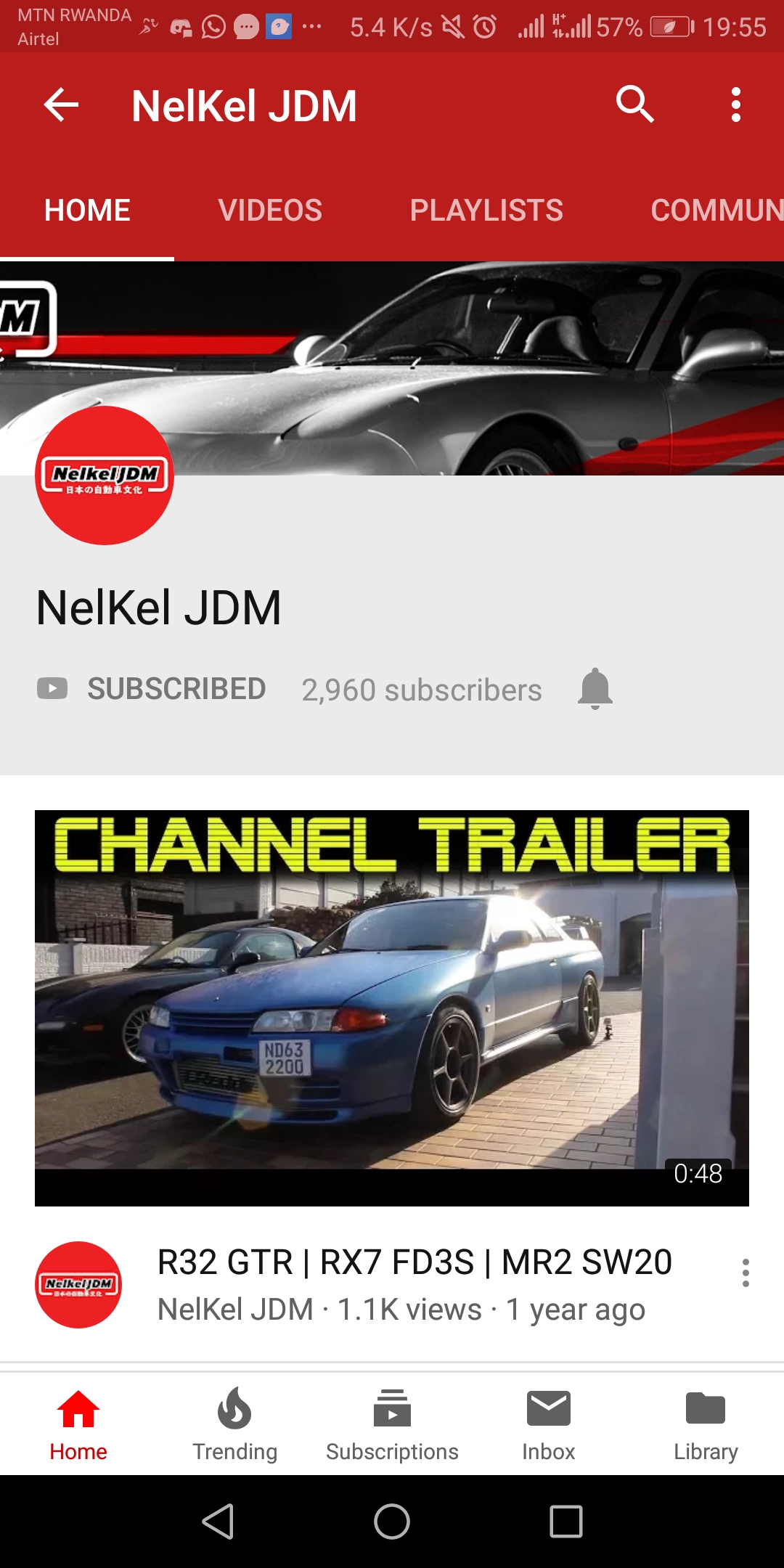Switch to the Playlists tab
This screenshot has width=784, height=1568.
coord(486,211)
